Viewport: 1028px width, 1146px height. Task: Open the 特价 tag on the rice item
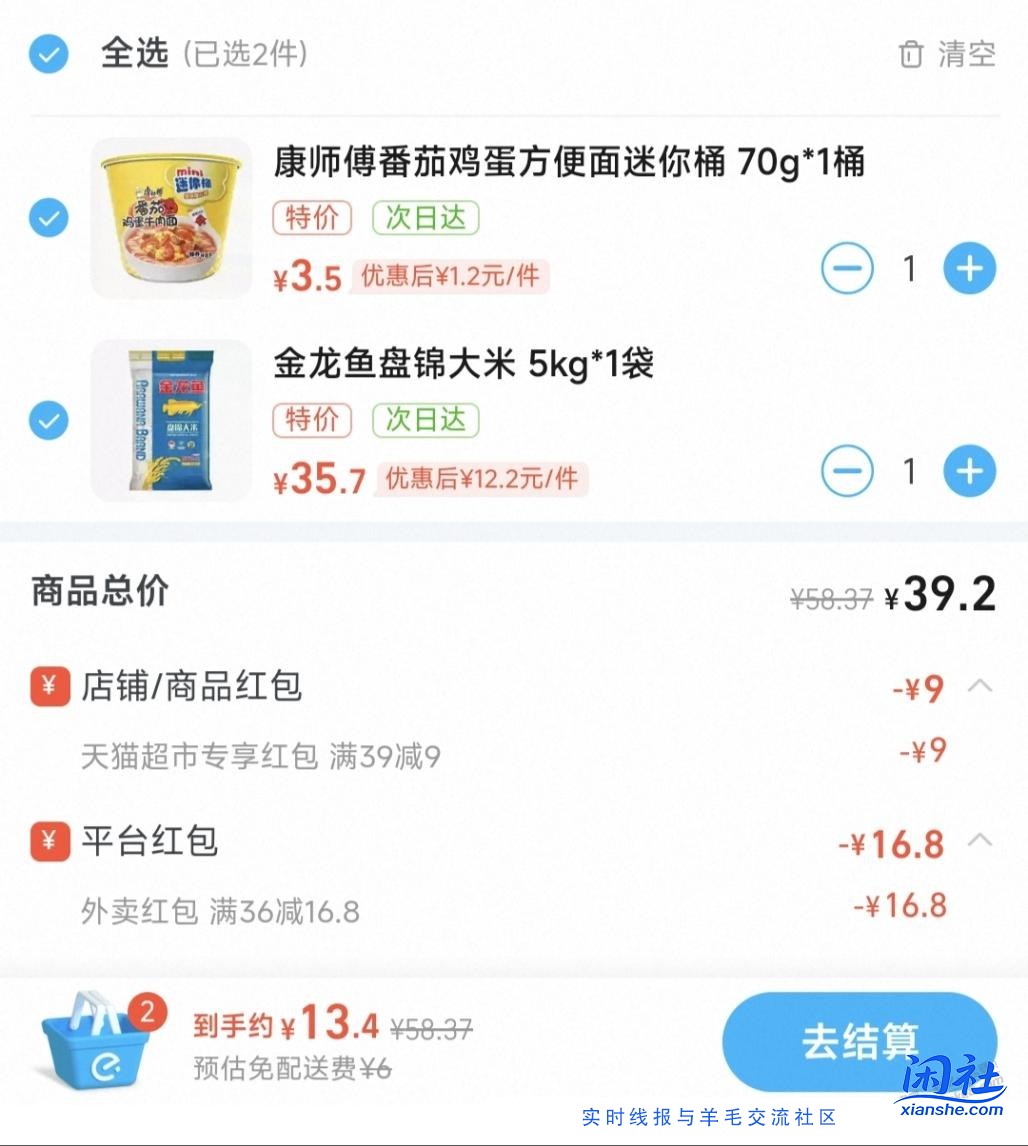pyautogui.click(x=312, y=420)
